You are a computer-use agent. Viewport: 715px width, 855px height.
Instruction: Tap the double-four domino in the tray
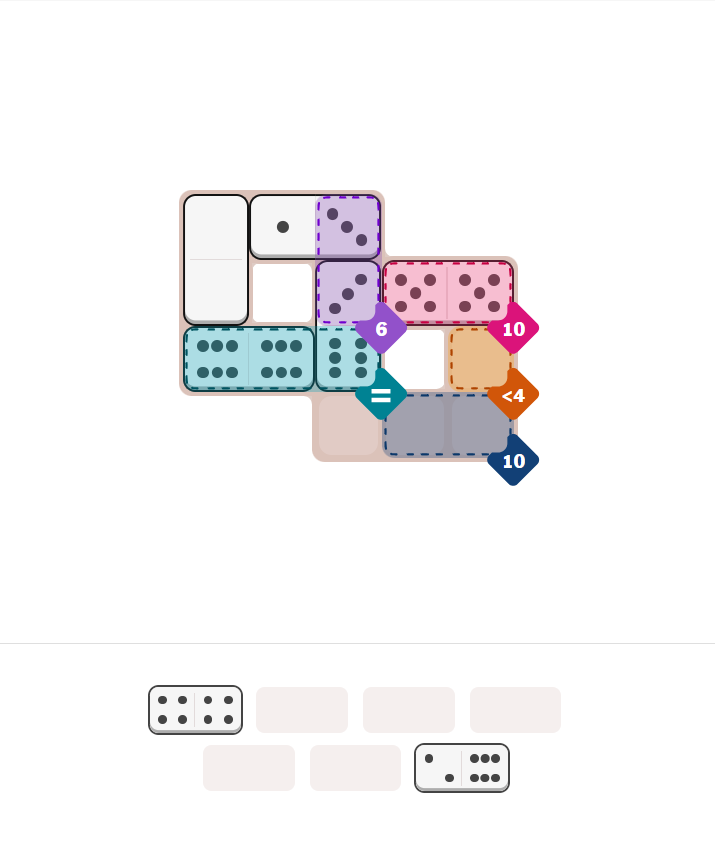tap(195, 709)
